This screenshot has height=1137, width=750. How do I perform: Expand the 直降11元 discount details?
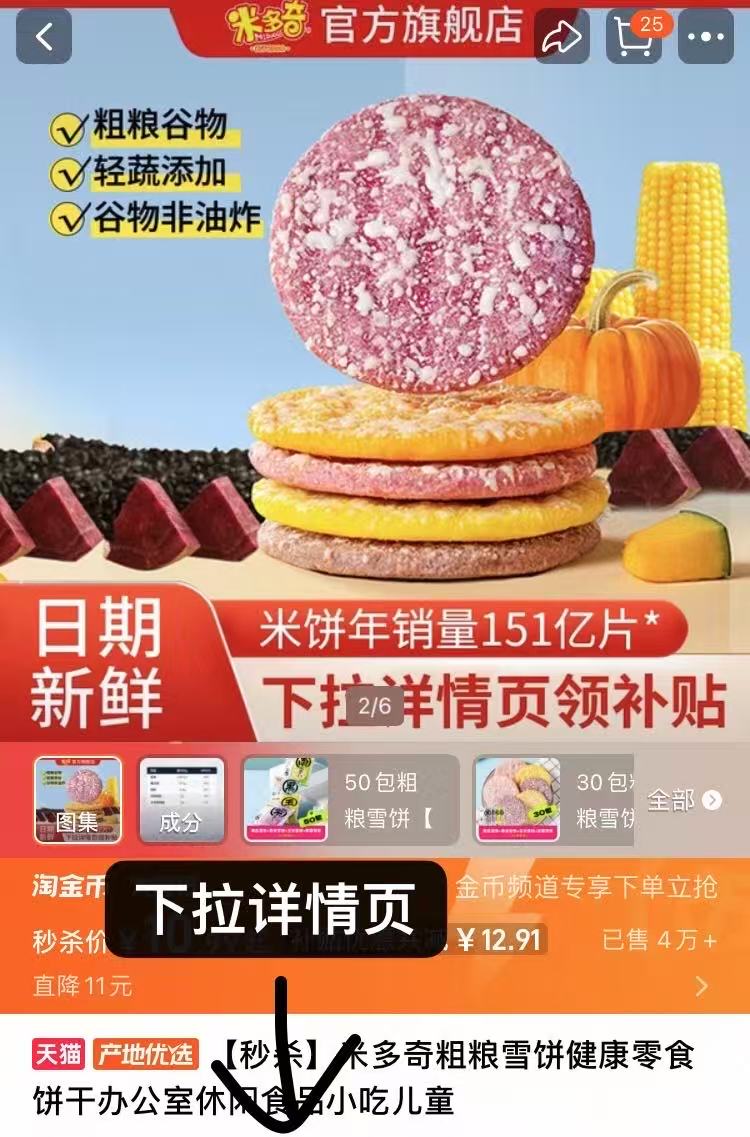coord(701,986)
